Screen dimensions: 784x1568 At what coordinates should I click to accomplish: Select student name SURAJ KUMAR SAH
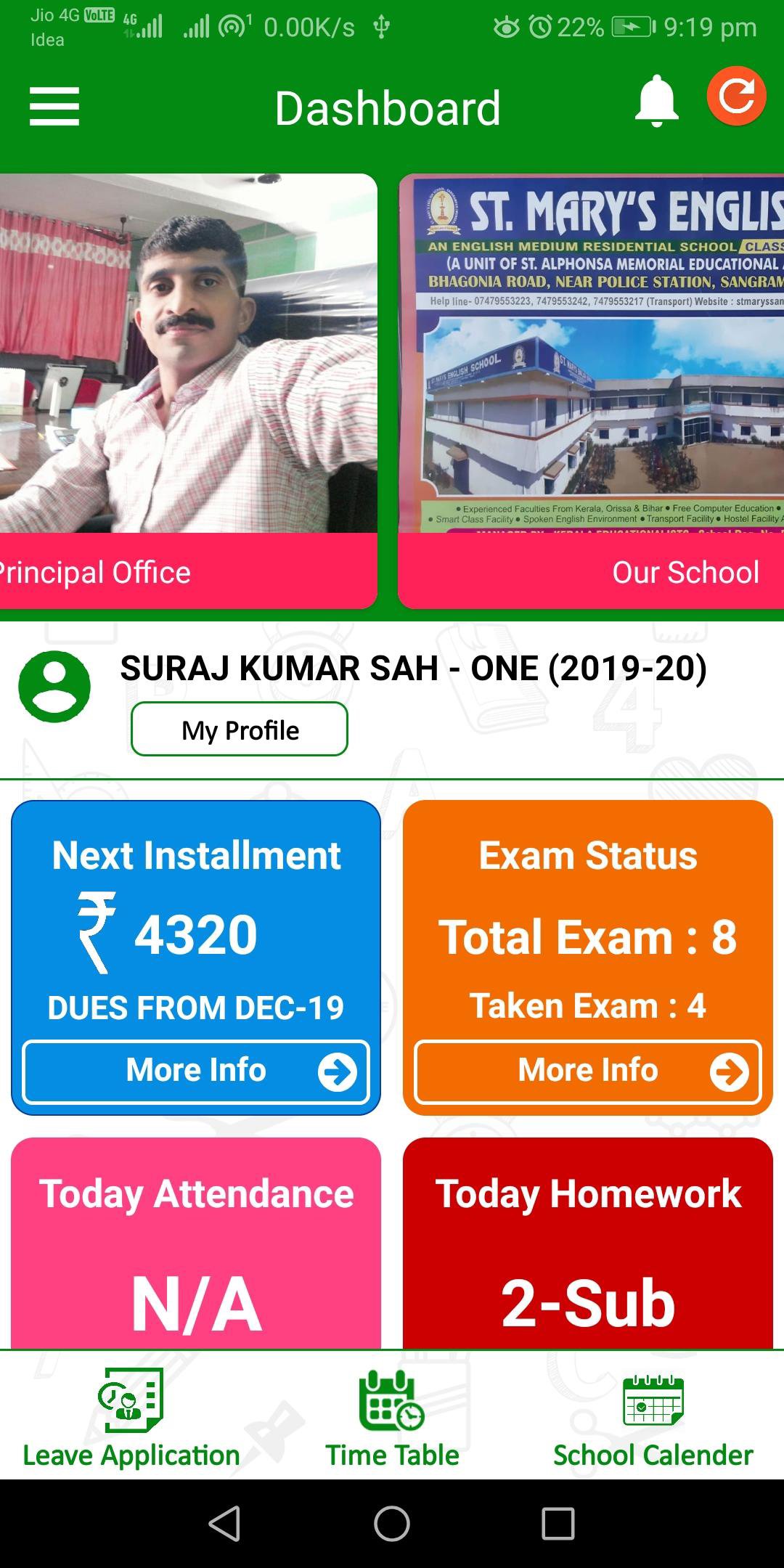pos(415,670)
